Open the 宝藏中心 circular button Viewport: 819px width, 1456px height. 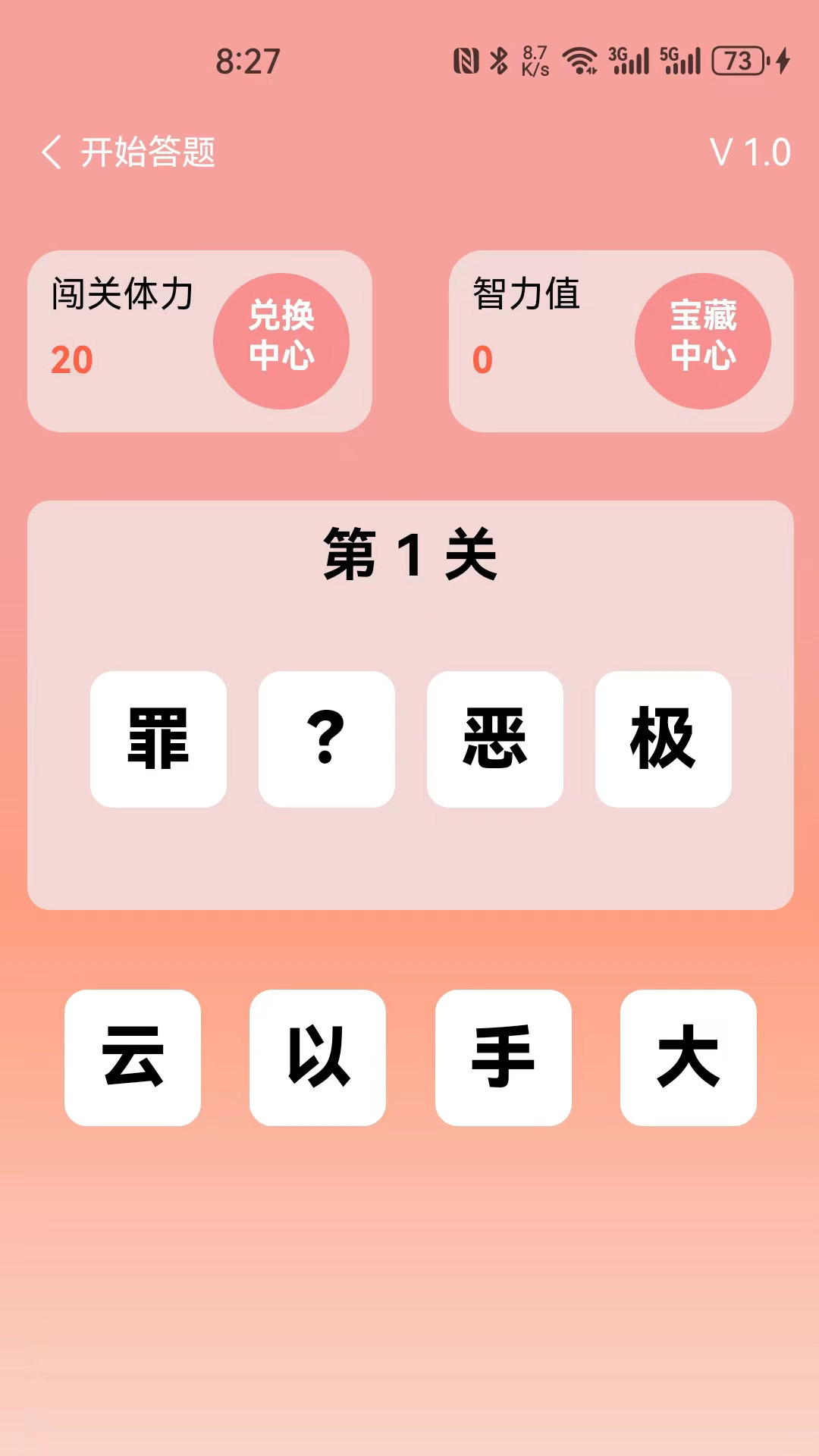[702, 340]
